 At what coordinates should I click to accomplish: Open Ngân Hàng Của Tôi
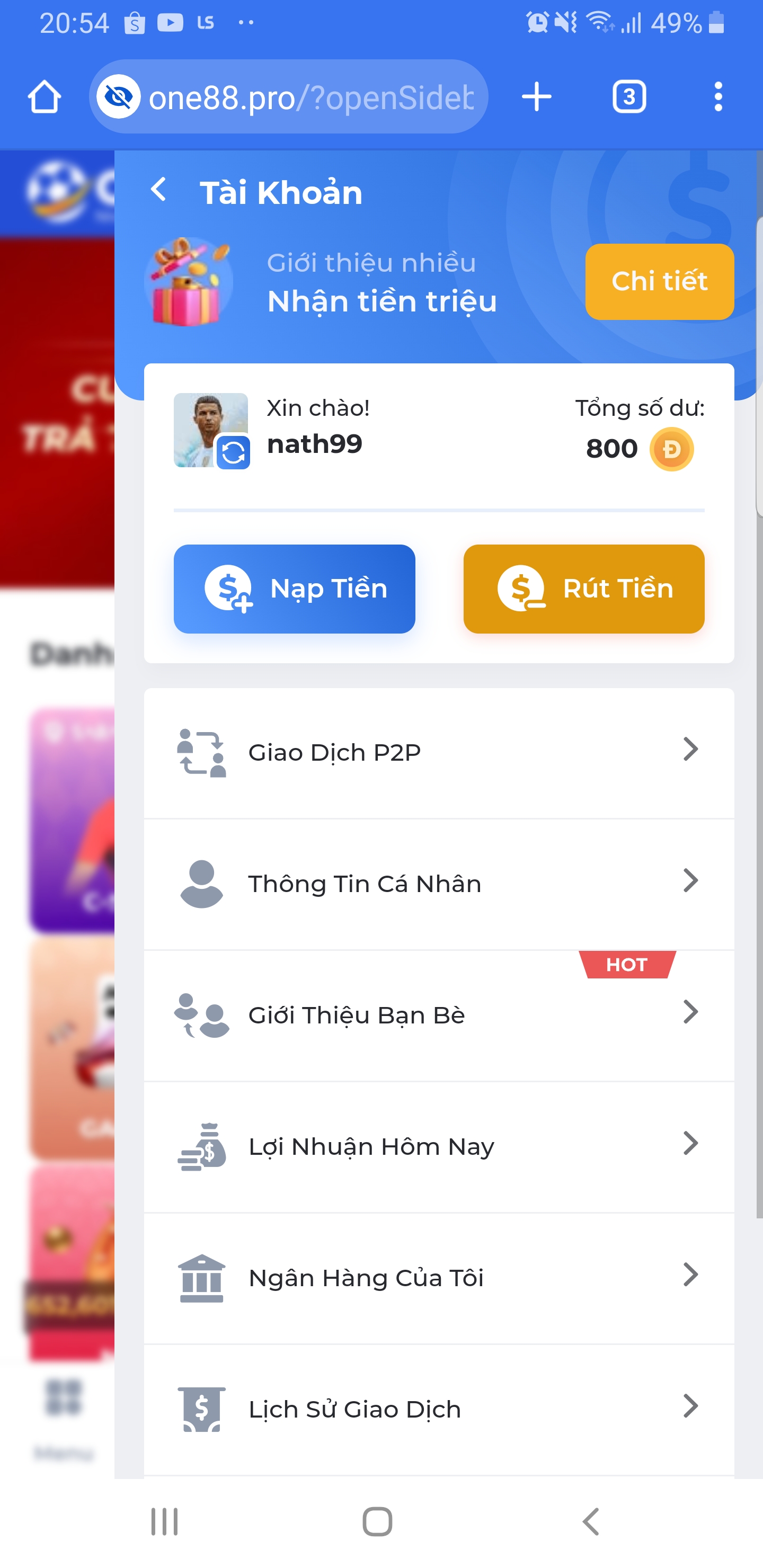[x=438, y=1278]
